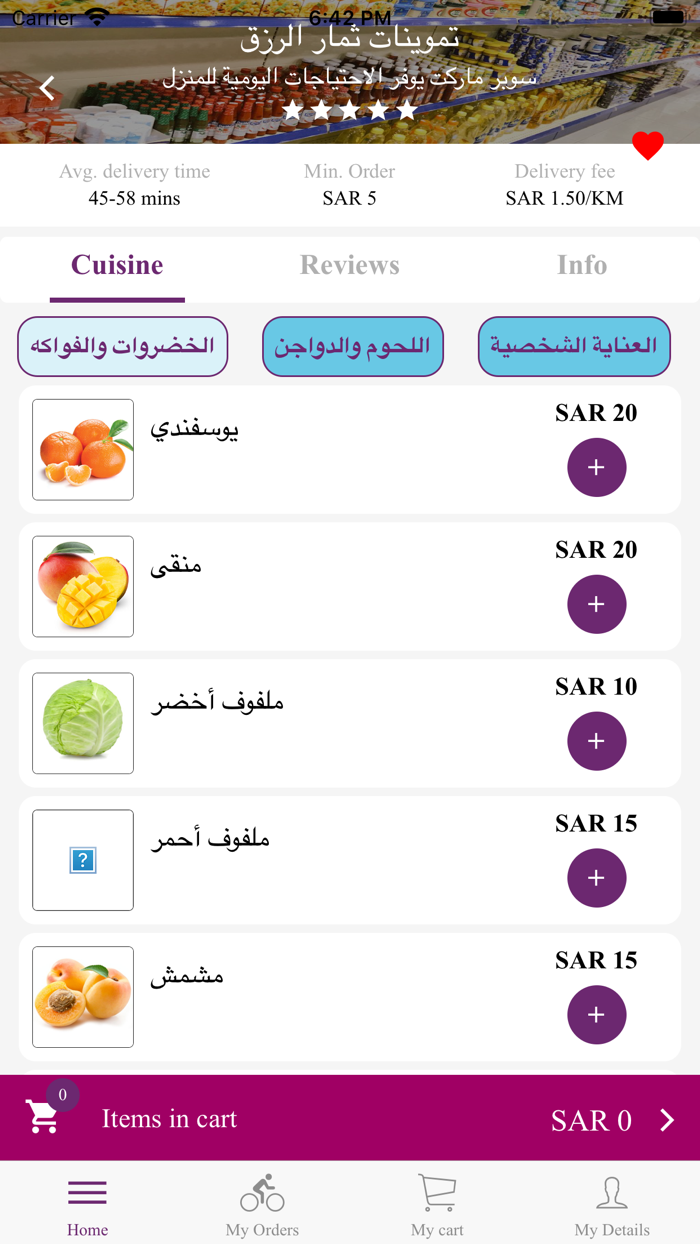Open the Info tab
700x1244 pixels.
581,265
